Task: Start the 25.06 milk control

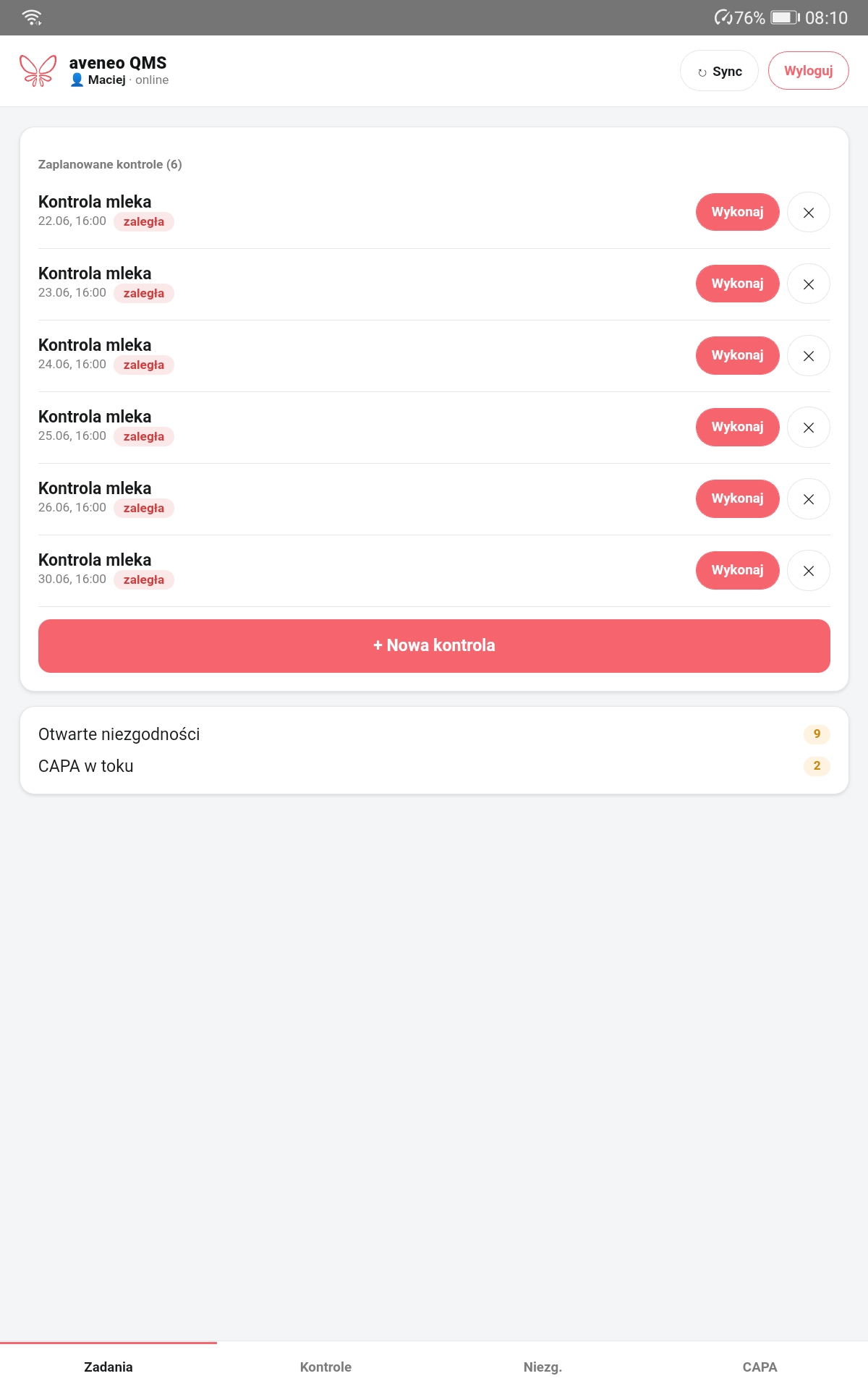Action: coord(737,427)
